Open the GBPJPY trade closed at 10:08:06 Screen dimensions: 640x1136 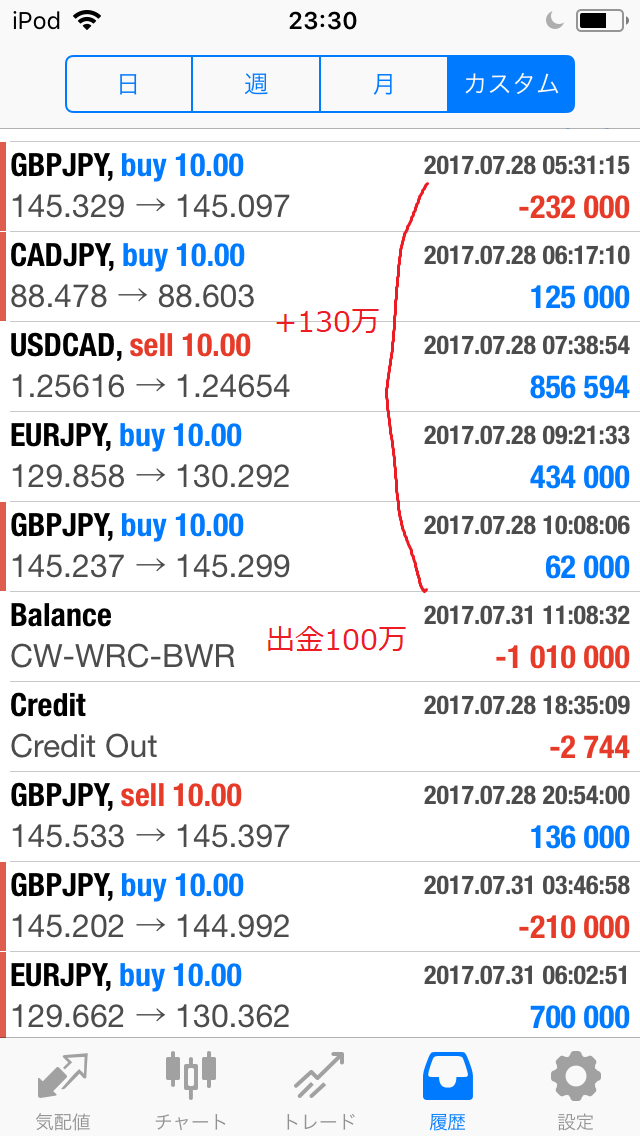320,546
